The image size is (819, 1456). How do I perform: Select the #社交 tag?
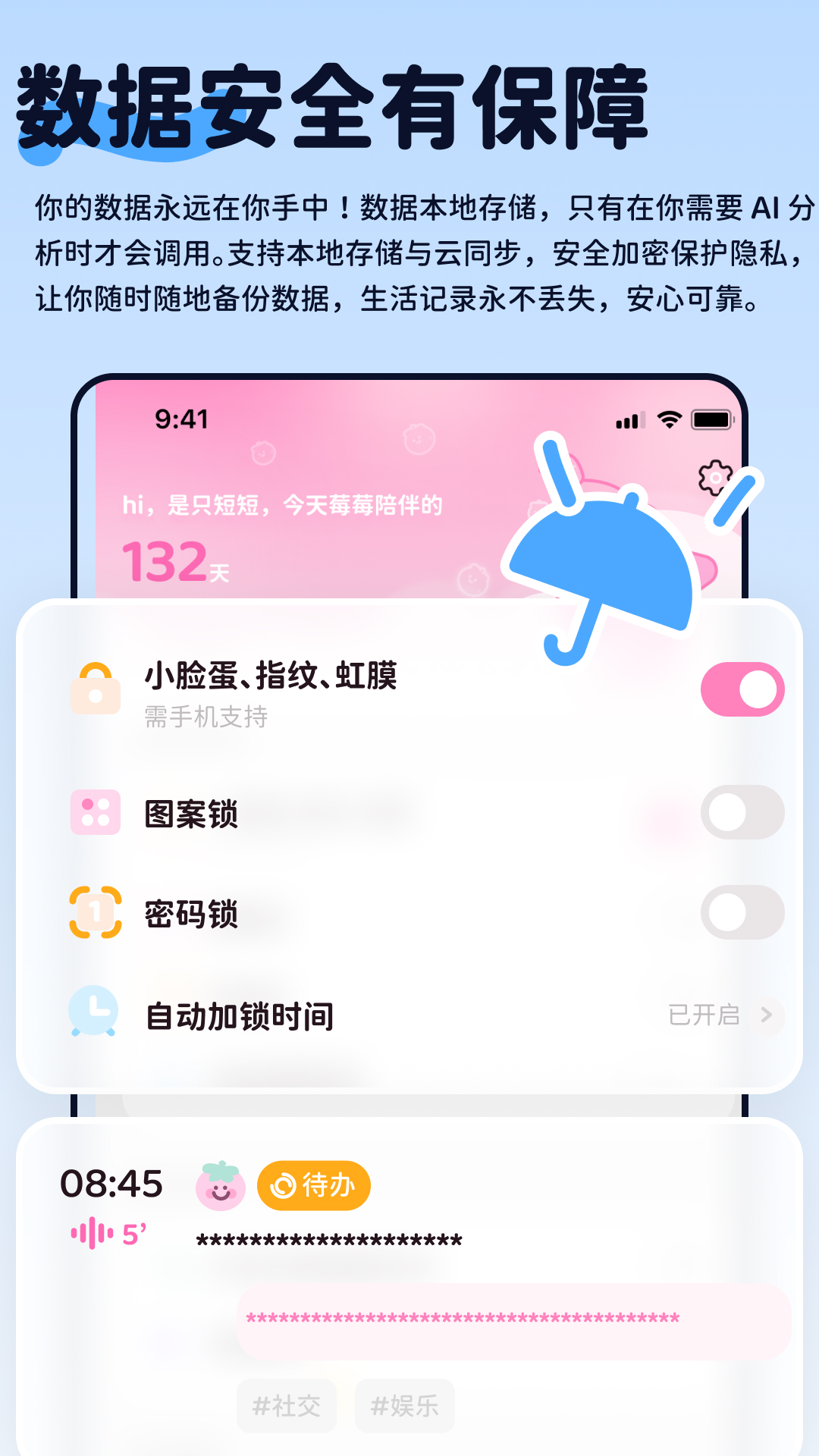coord(287,1404)
